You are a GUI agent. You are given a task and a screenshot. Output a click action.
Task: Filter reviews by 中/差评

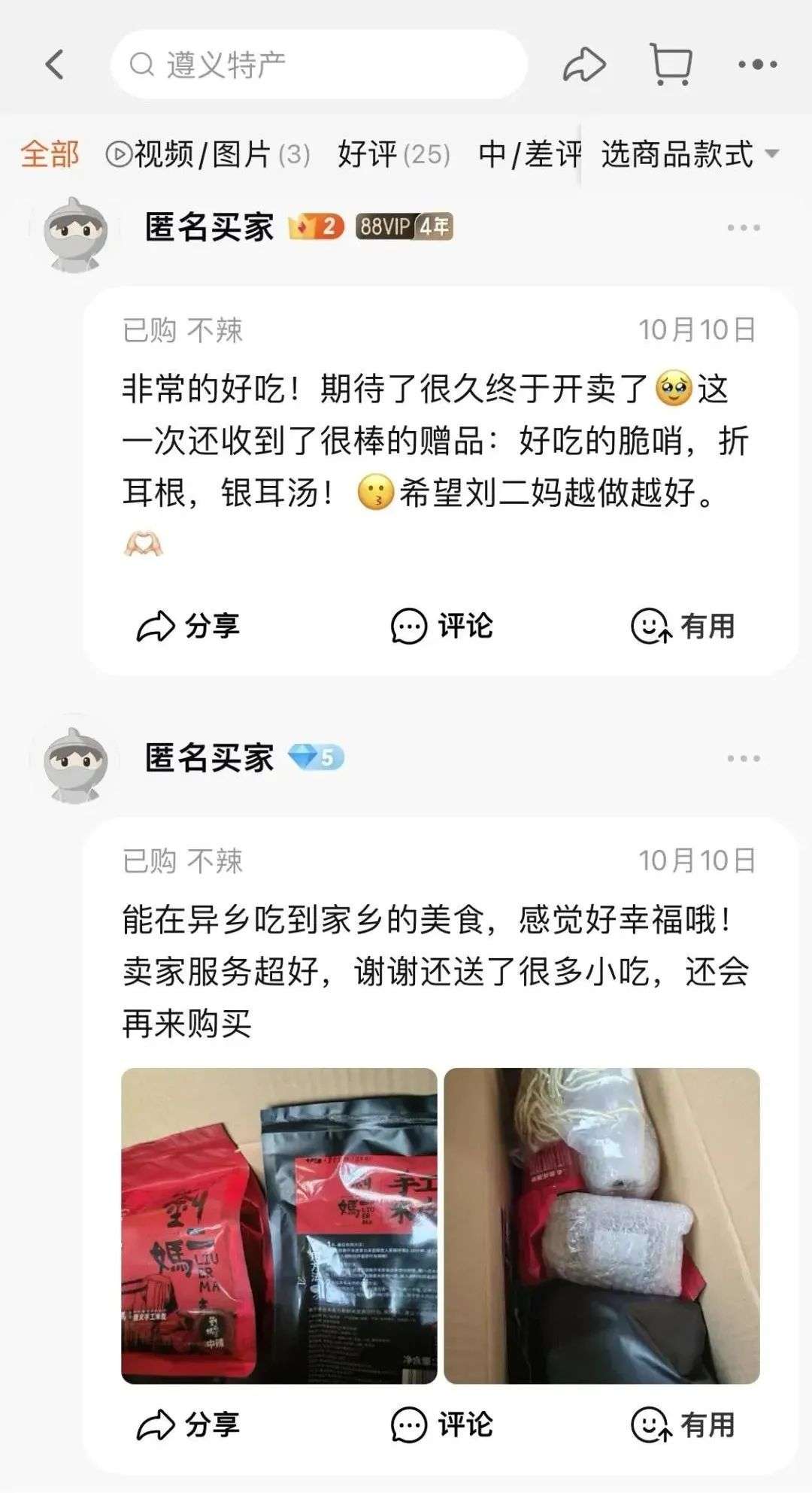529,155
